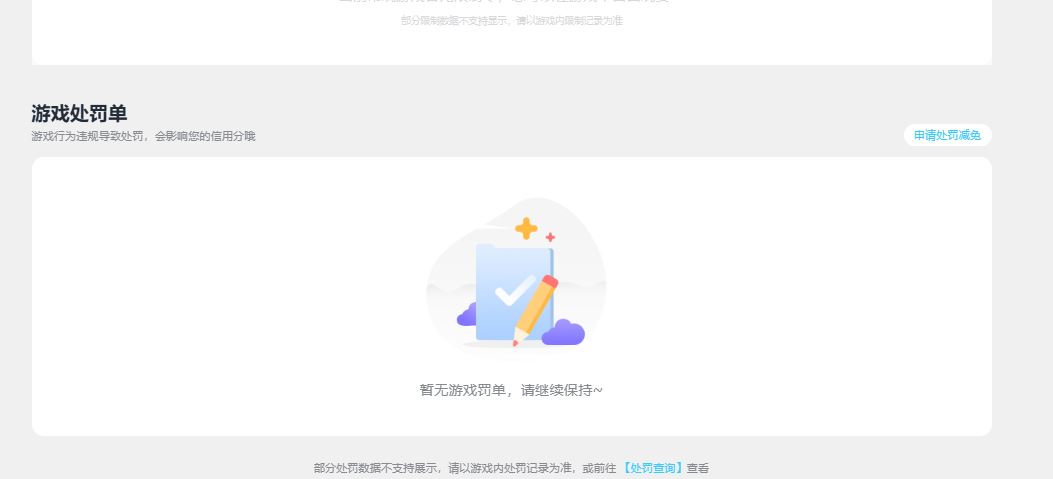
Task: Tap the 申请处罚减免 button
Action: coord(947,135)
